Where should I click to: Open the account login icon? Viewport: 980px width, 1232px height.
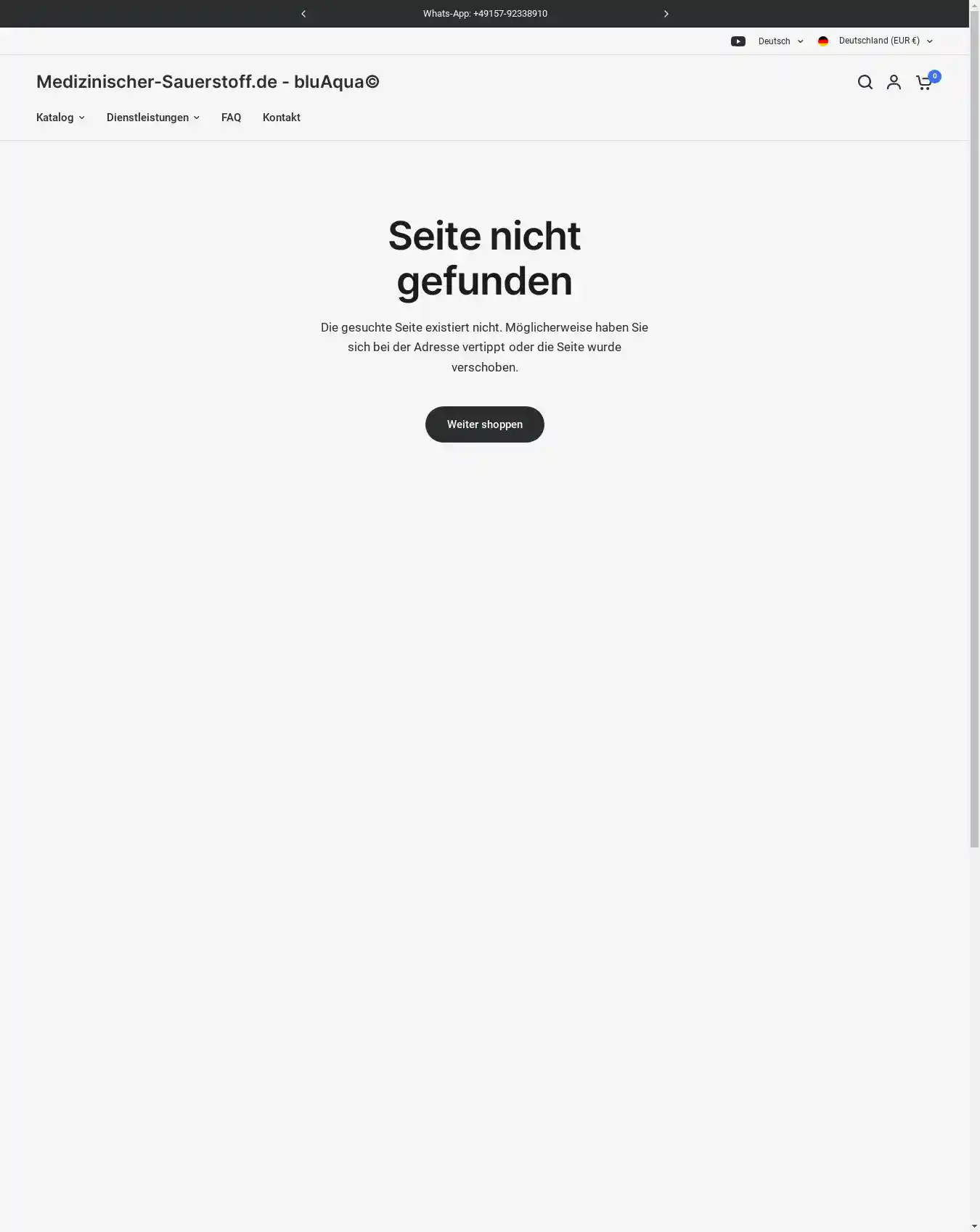(894, 82)
